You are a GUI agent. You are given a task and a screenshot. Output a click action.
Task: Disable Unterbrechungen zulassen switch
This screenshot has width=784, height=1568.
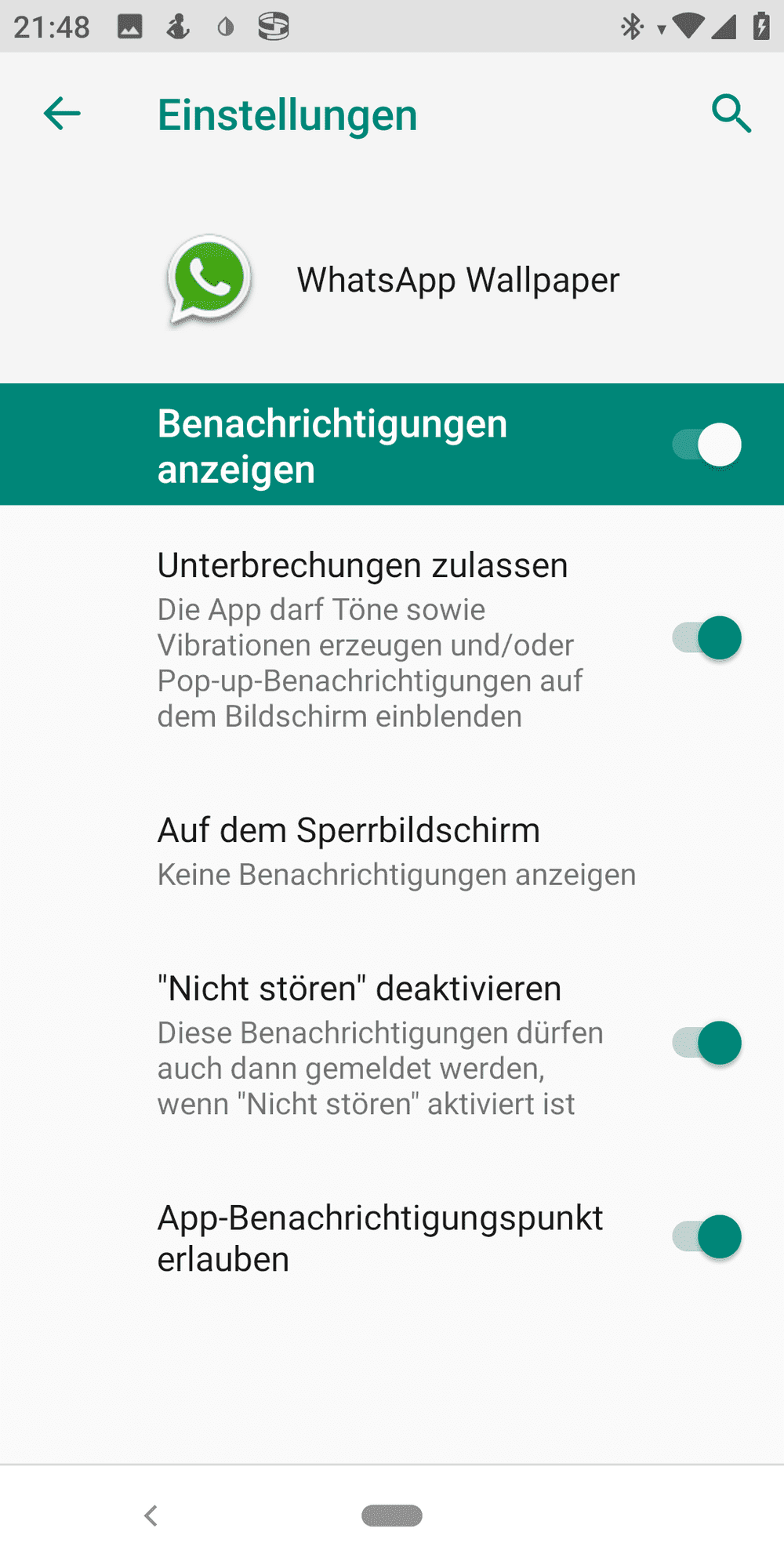click(x=706, y=638)
